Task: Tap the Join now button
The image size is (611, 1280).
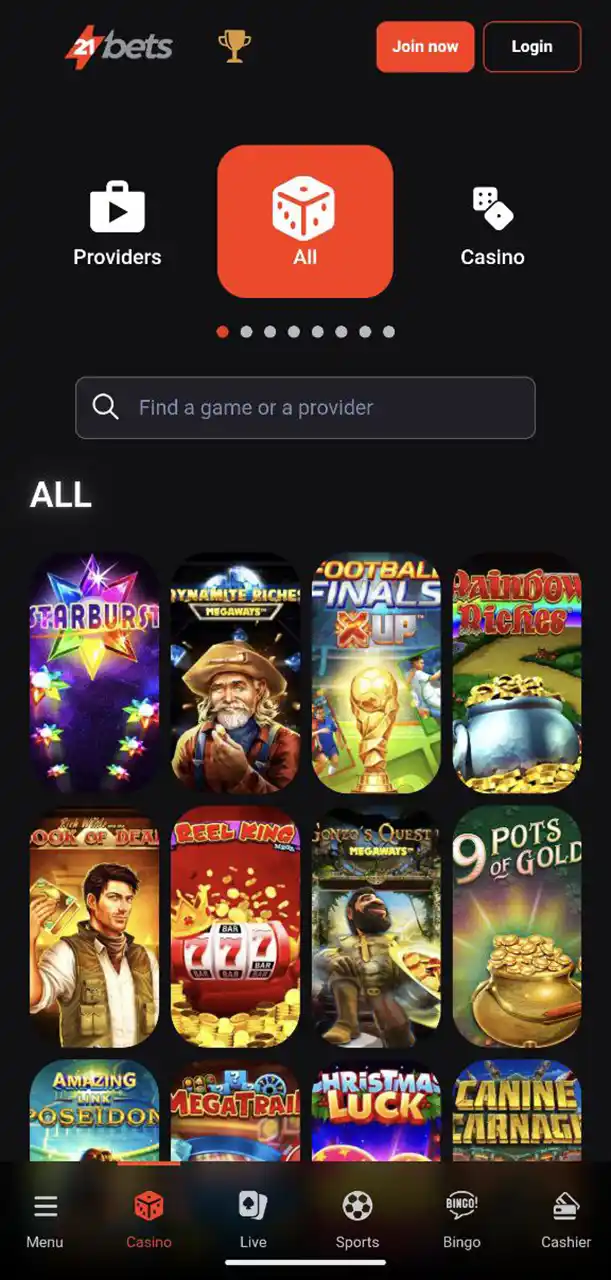Action: pos(425,47)
